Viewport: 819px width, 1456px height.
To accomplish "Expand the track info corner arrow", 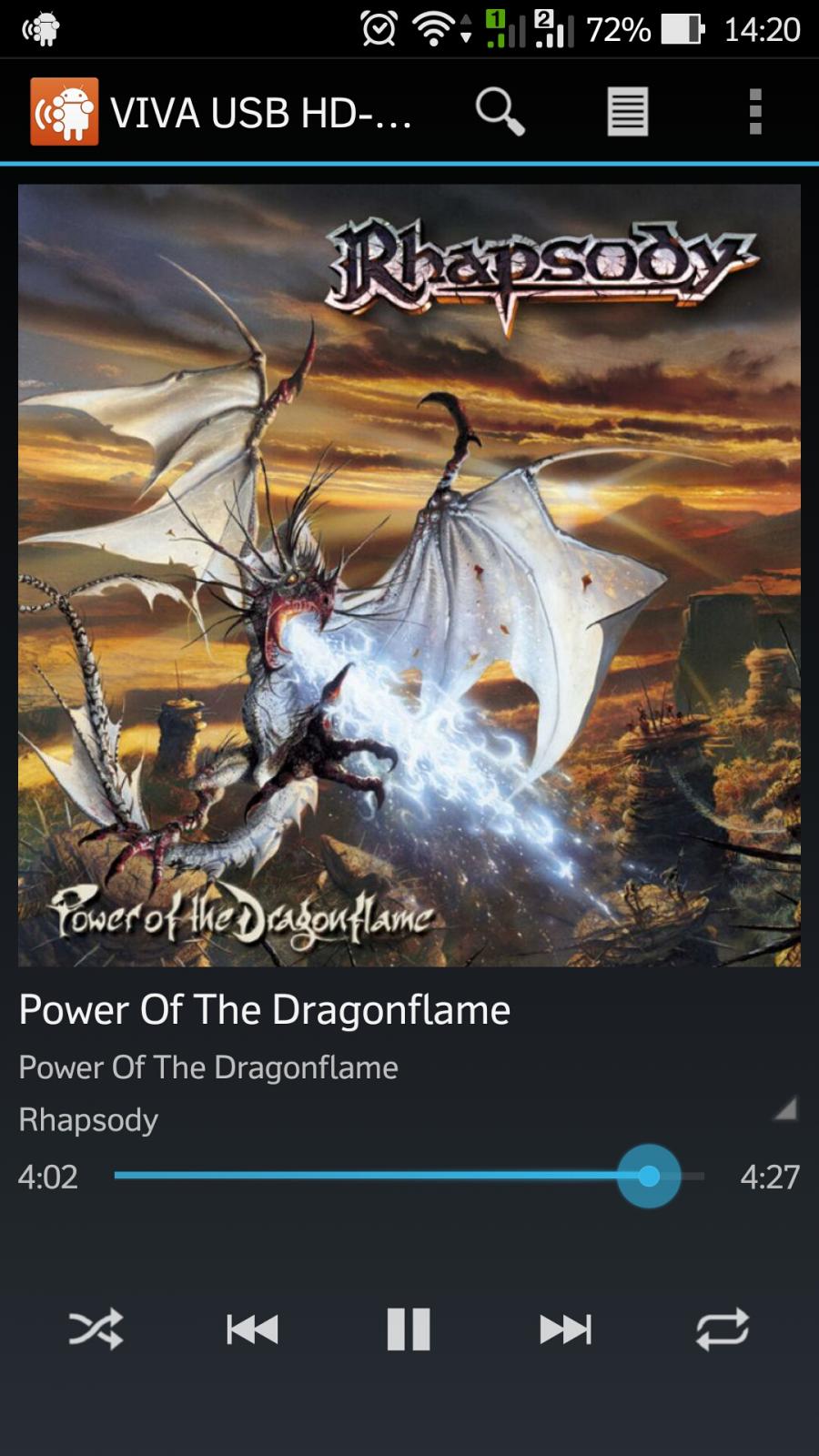I will pos(785,1108).
